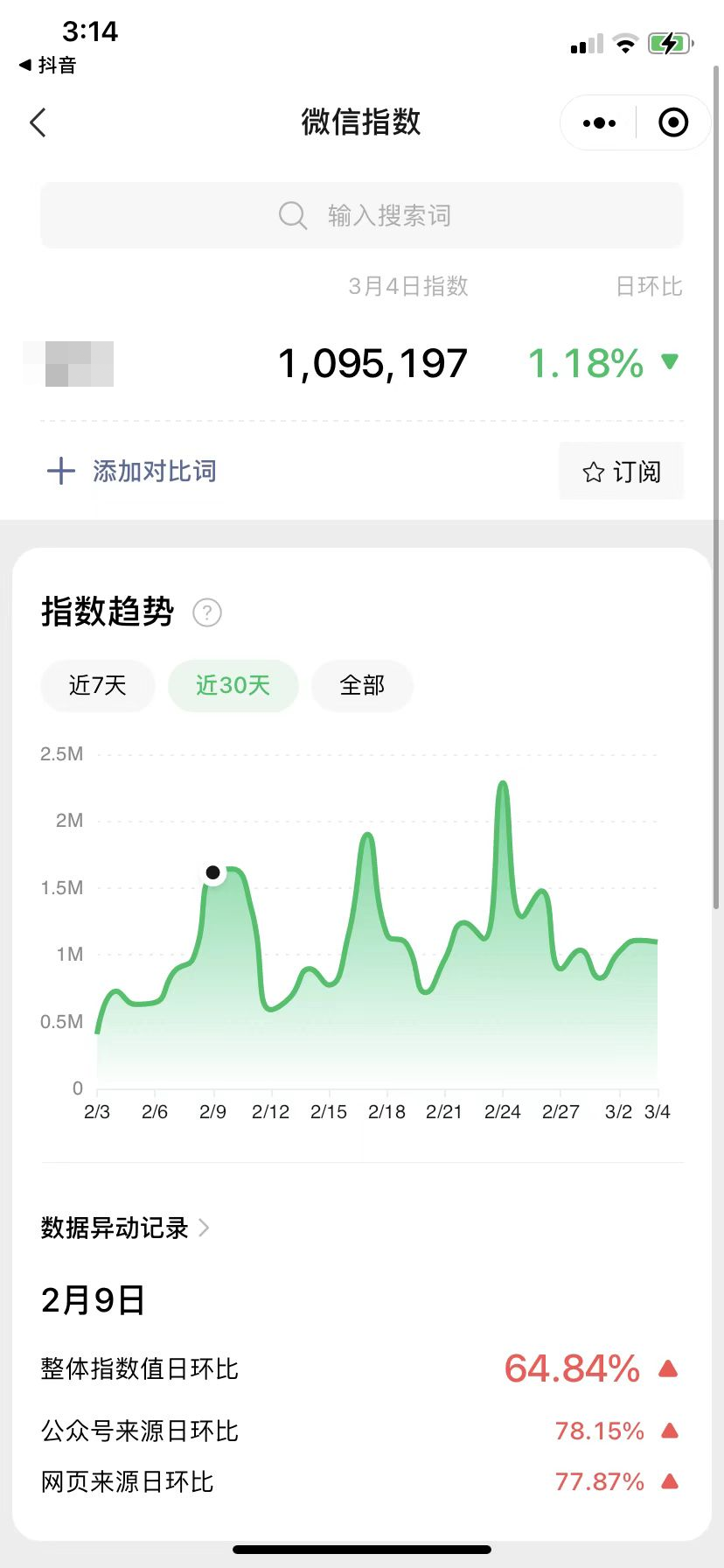724x1568 pixels.
Task: Tap the green down triangle beside 1.18%
Action: pos(670,361)
